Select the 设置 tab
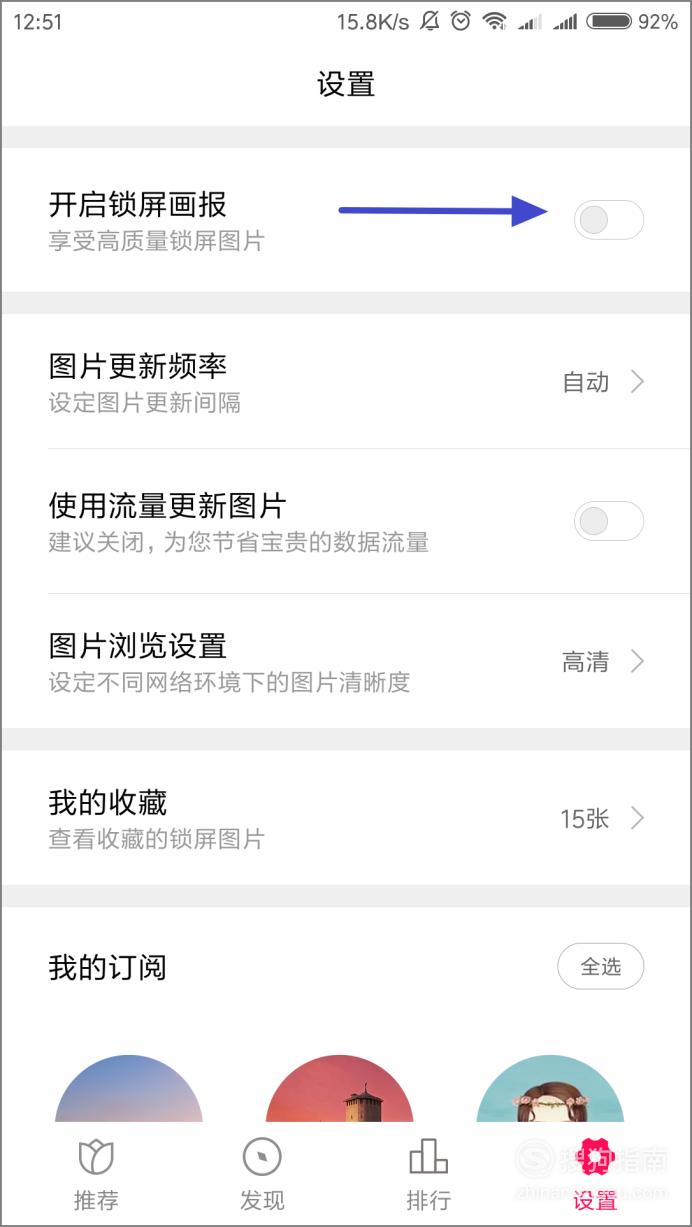 [596, 1174]
